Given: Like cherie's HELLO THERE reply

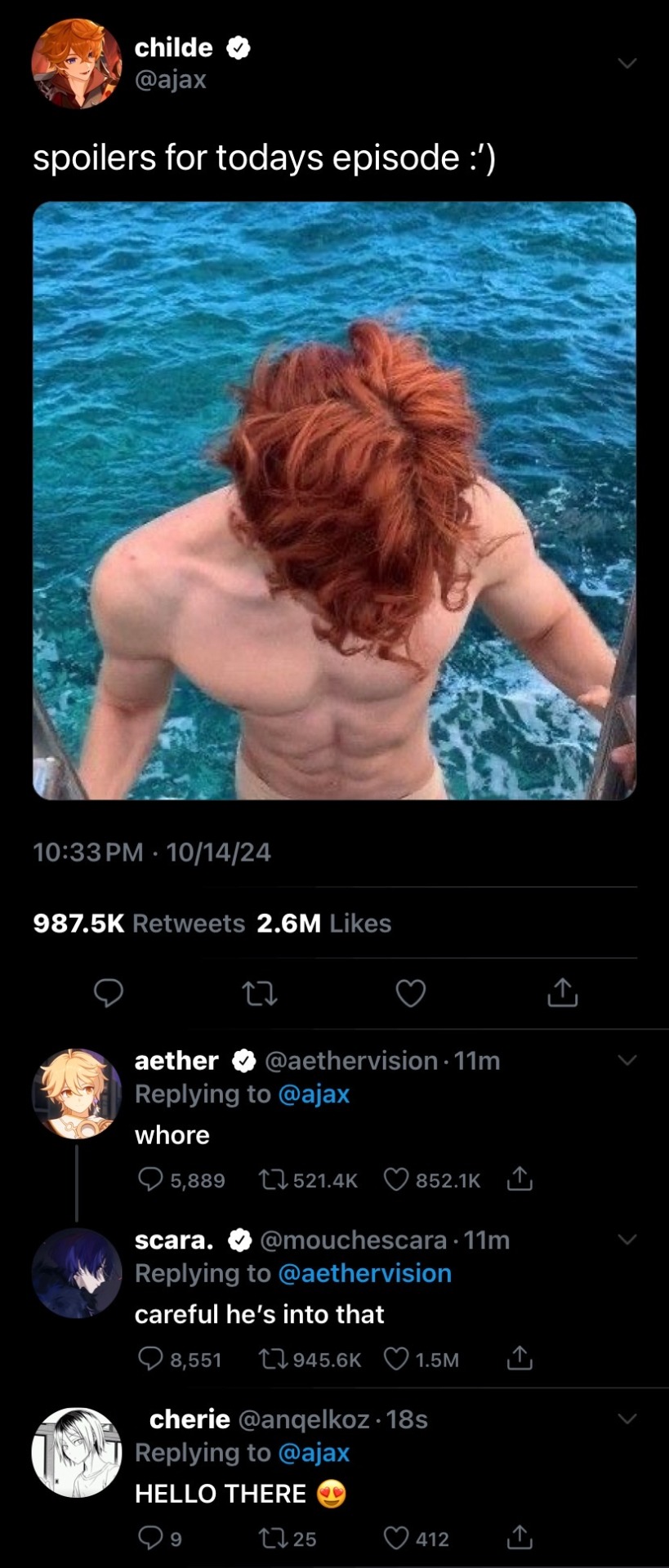Looking at the screenshot, I should [x=396, y=1539].
